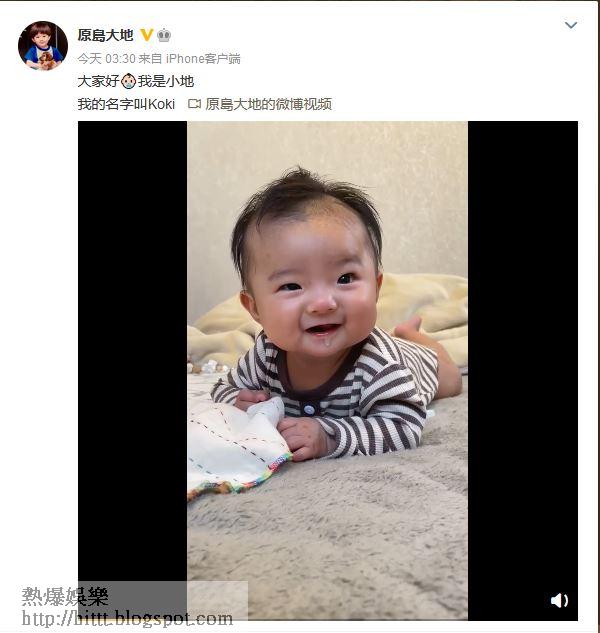Open the 原島大地的微博视频 link
Screen dimensions: 600x633
tap(260, 104)
